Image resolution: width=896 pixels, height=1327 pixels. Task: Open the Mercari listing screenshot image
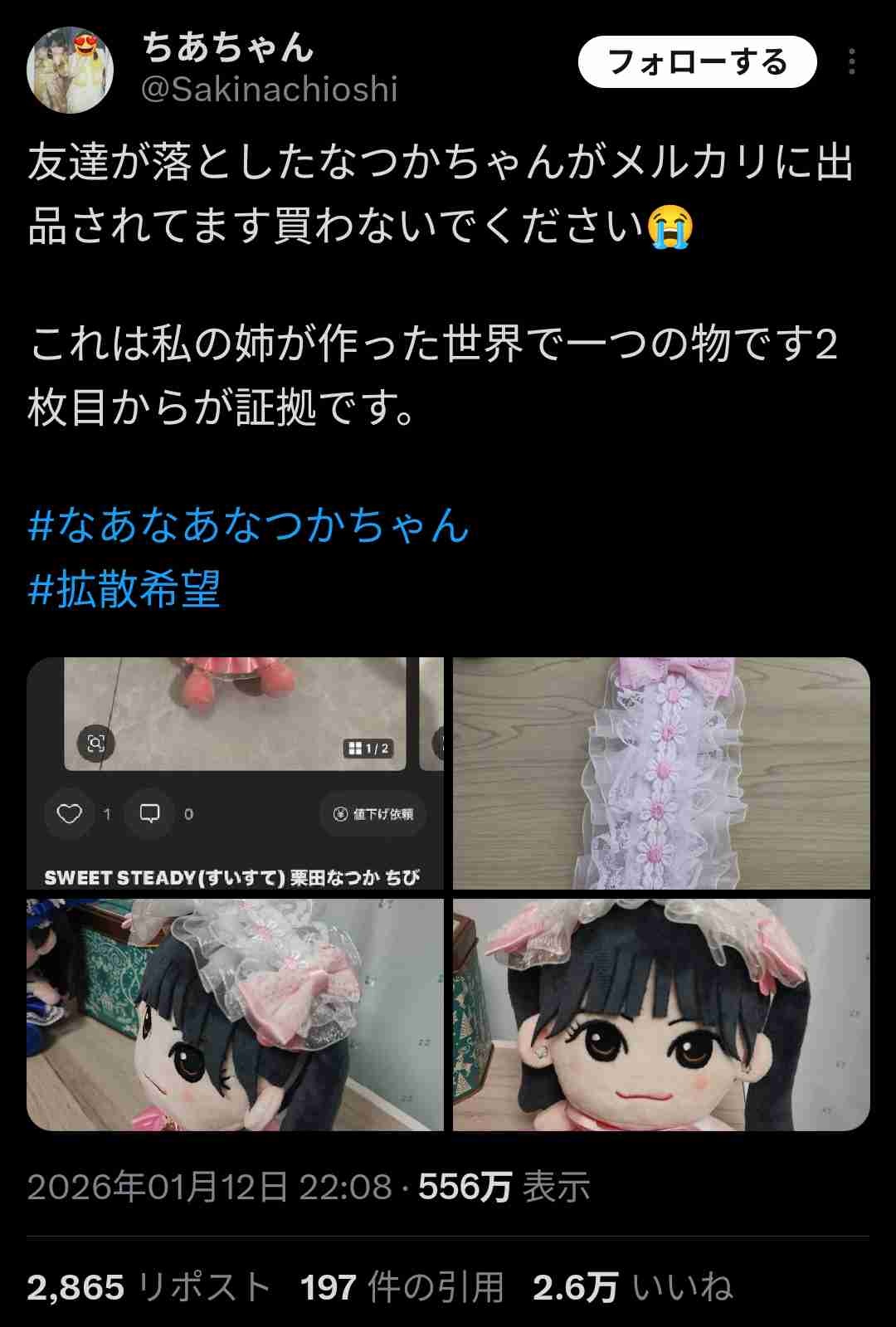pyautogui.click(x=235, y=773)
